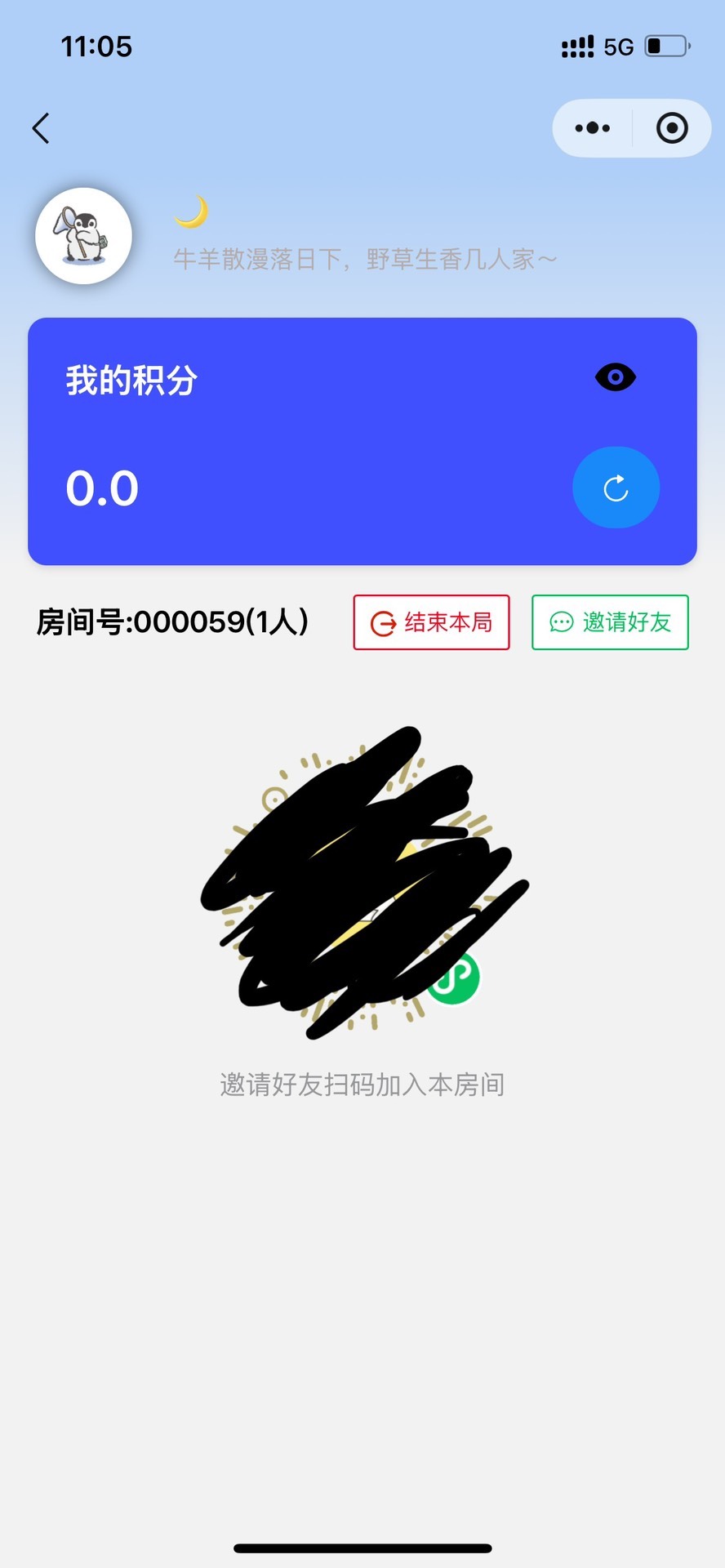725x1568 pixels.
Task: Open the penguin profile avatar
Action: click(x=83, y=236)
